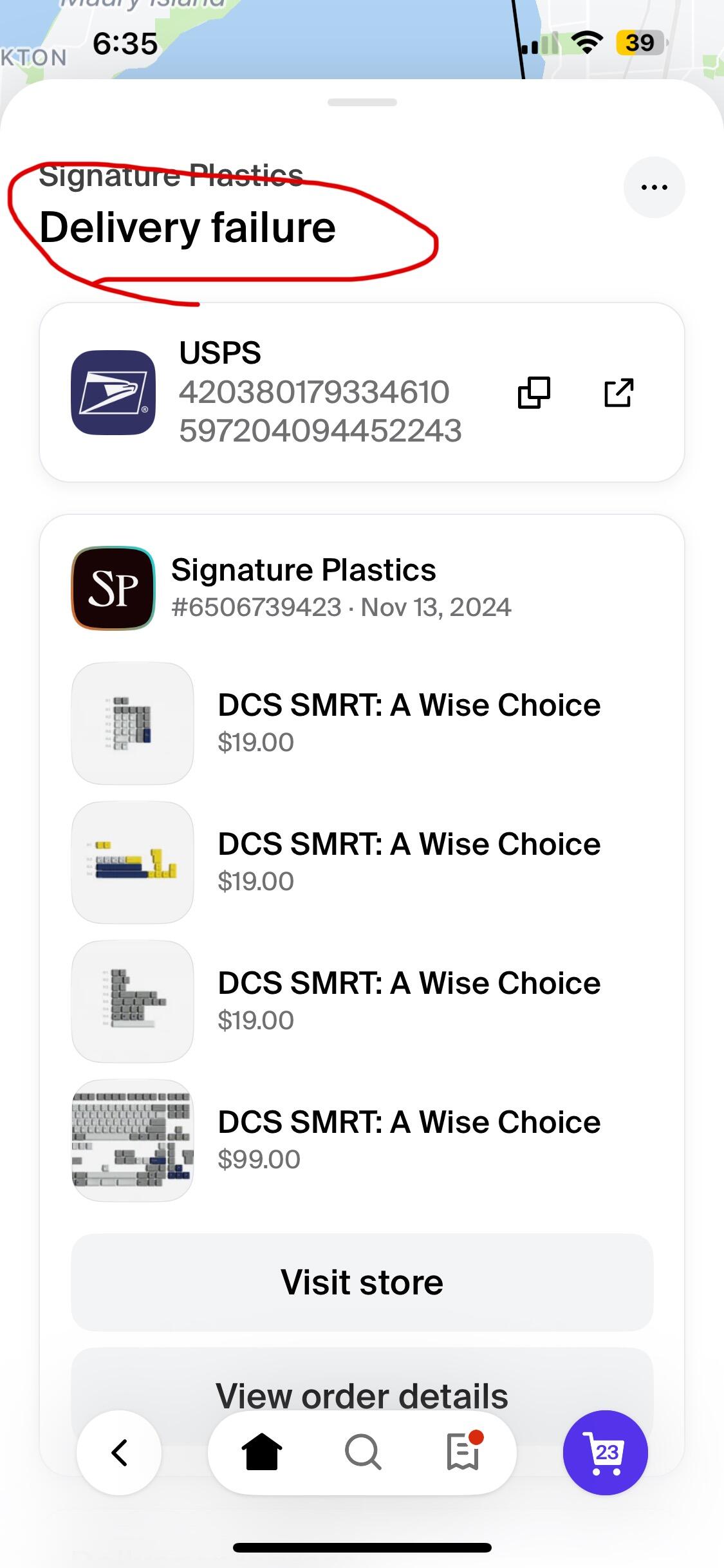Copy the USPS tracking number
Image resolution: width=724 pixels, height=1568 pixels.
click(x=534, y=393)
